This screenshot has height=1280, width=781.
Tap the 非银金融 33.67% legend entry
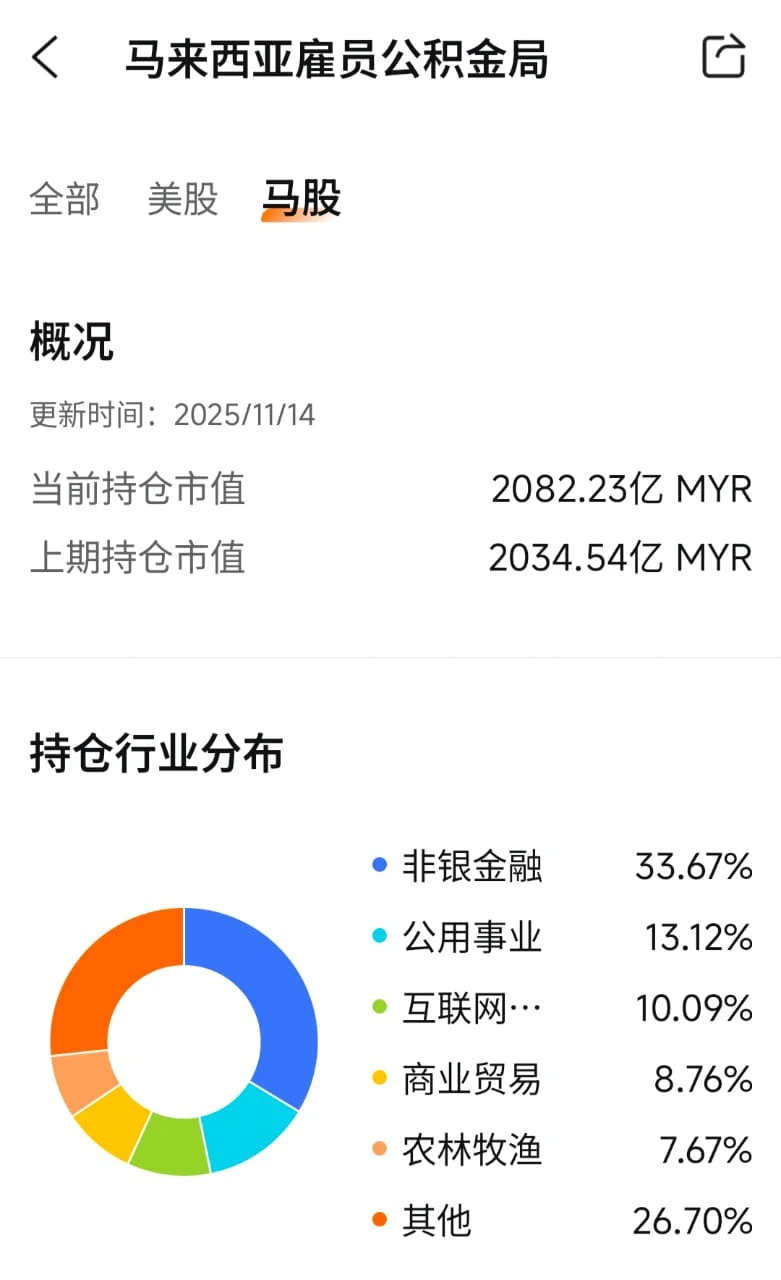click(x=560, y=867)
